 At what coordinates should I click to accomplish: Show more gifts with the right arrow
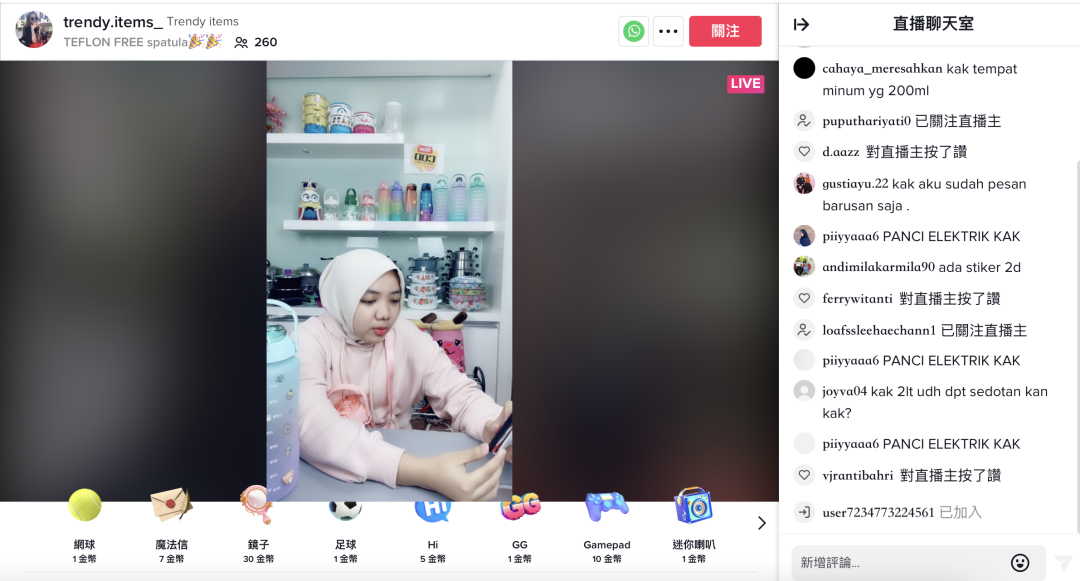(761, 523)
